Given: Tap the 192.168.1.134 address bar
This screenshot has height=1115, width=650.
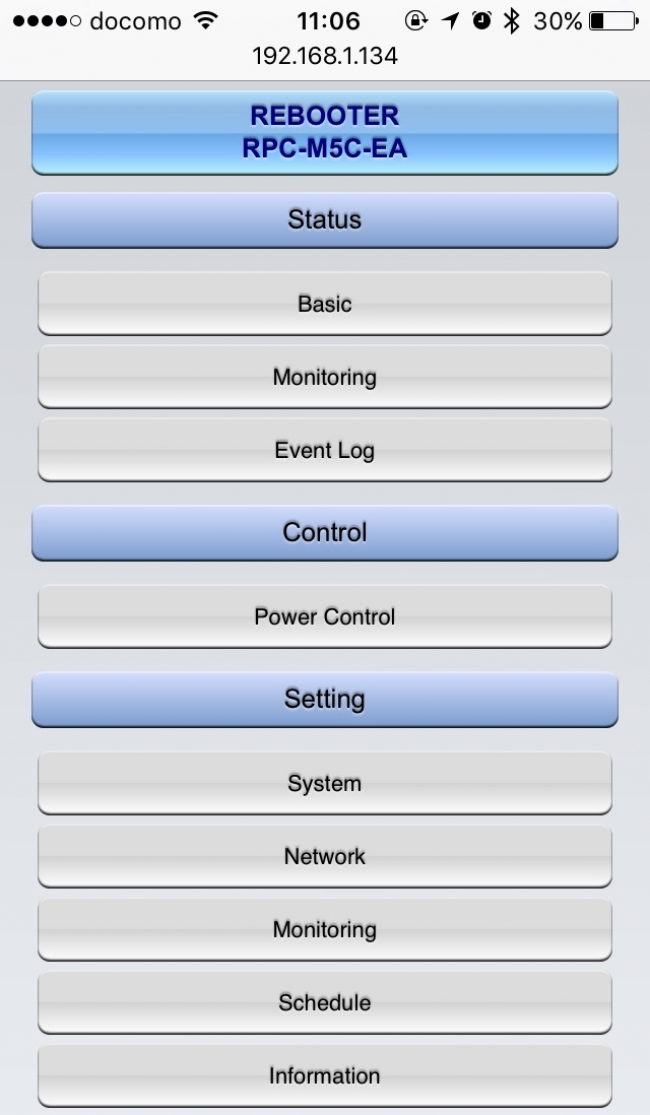Looking at the screenshot, I should coord(325,56).
